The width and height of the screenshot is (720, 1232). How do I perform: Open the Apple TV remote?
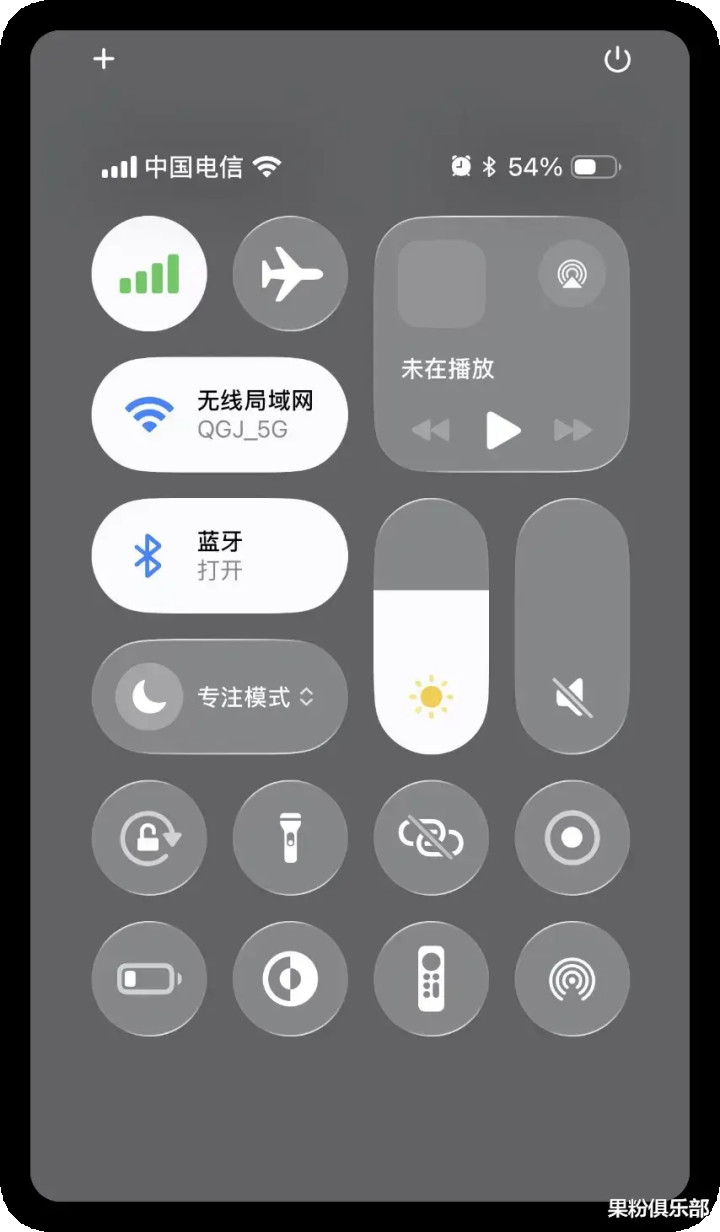pyautogui.click(x=431, y=979)
